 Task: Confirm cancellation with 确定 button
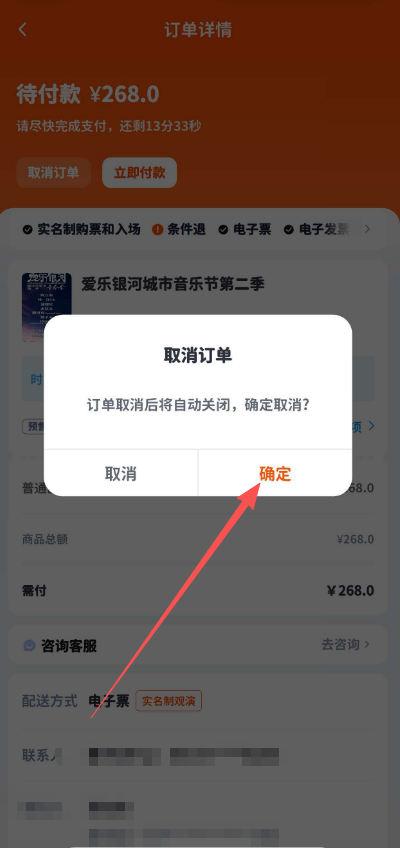coord(275,473)
